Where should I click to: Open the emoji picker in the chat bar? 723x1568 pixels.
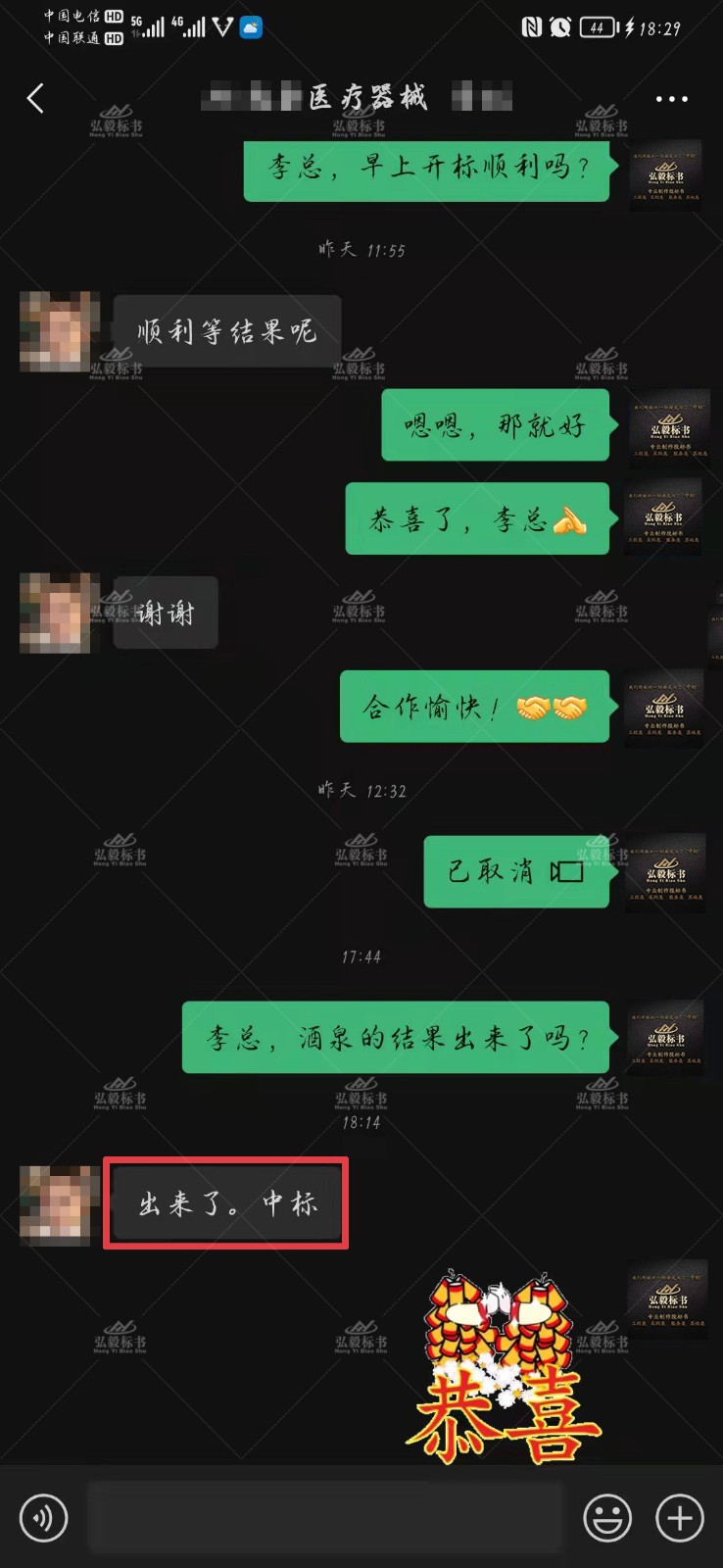(605, 1516)
